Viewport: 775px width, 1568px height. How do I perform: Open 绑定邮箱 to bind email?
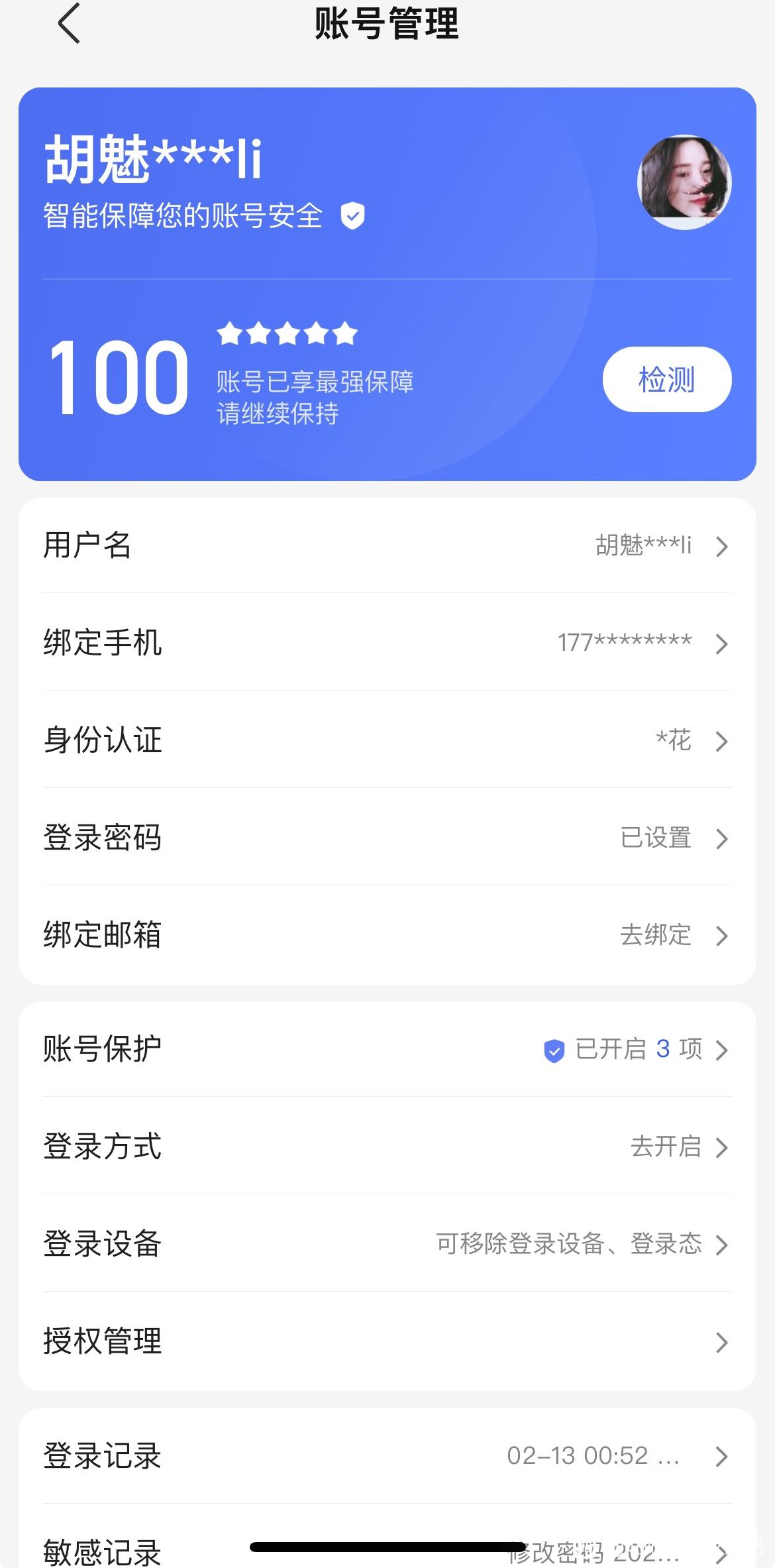(x=387, y=935)
